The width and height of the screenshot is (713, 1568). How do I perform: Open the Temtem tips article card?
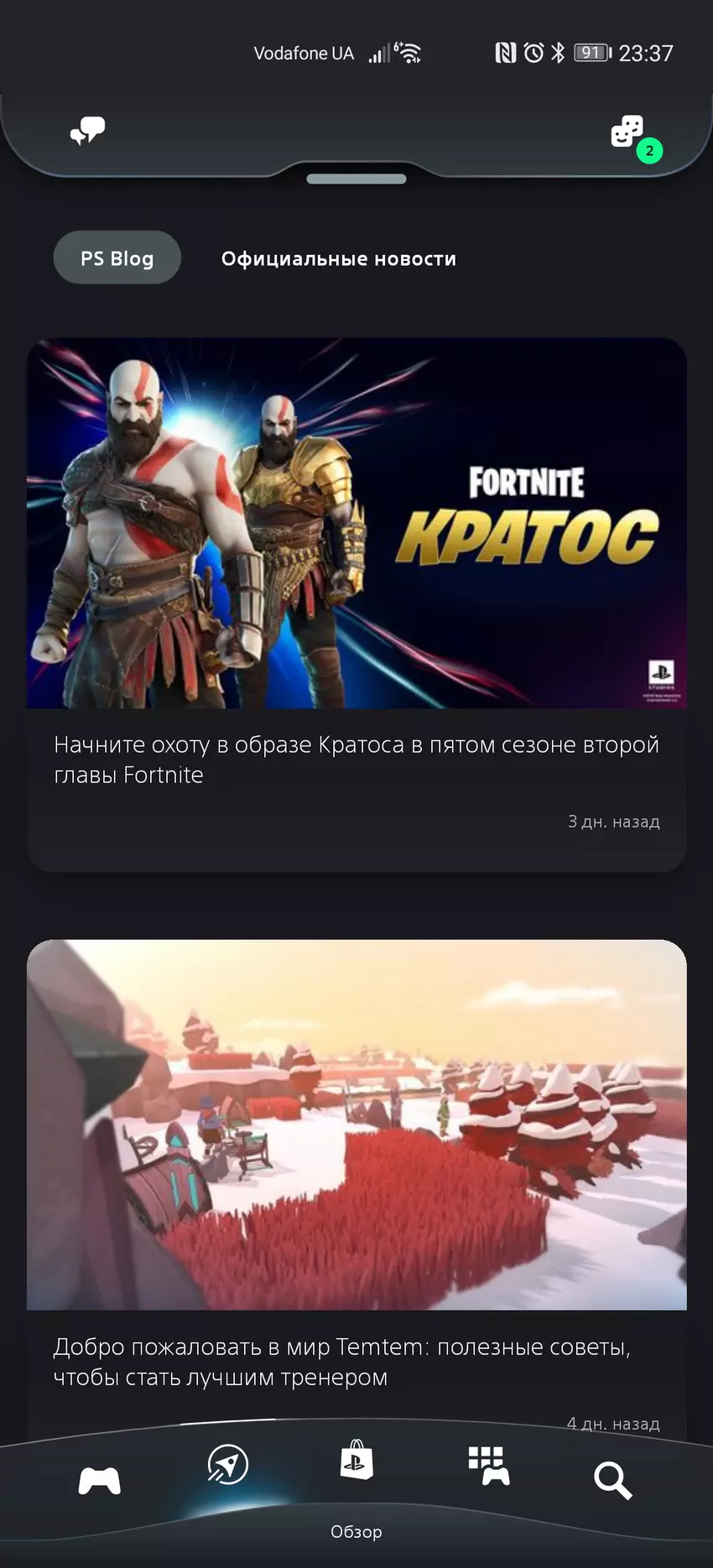(356, 1174)
